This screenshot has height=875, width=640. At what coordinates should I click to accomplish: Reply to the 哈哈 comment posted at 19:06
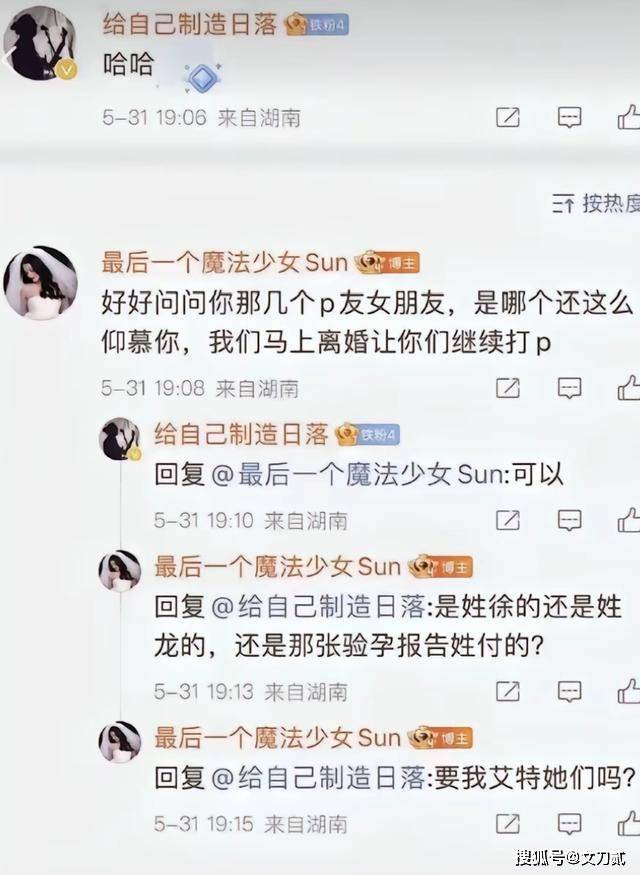tap(570, 118)
